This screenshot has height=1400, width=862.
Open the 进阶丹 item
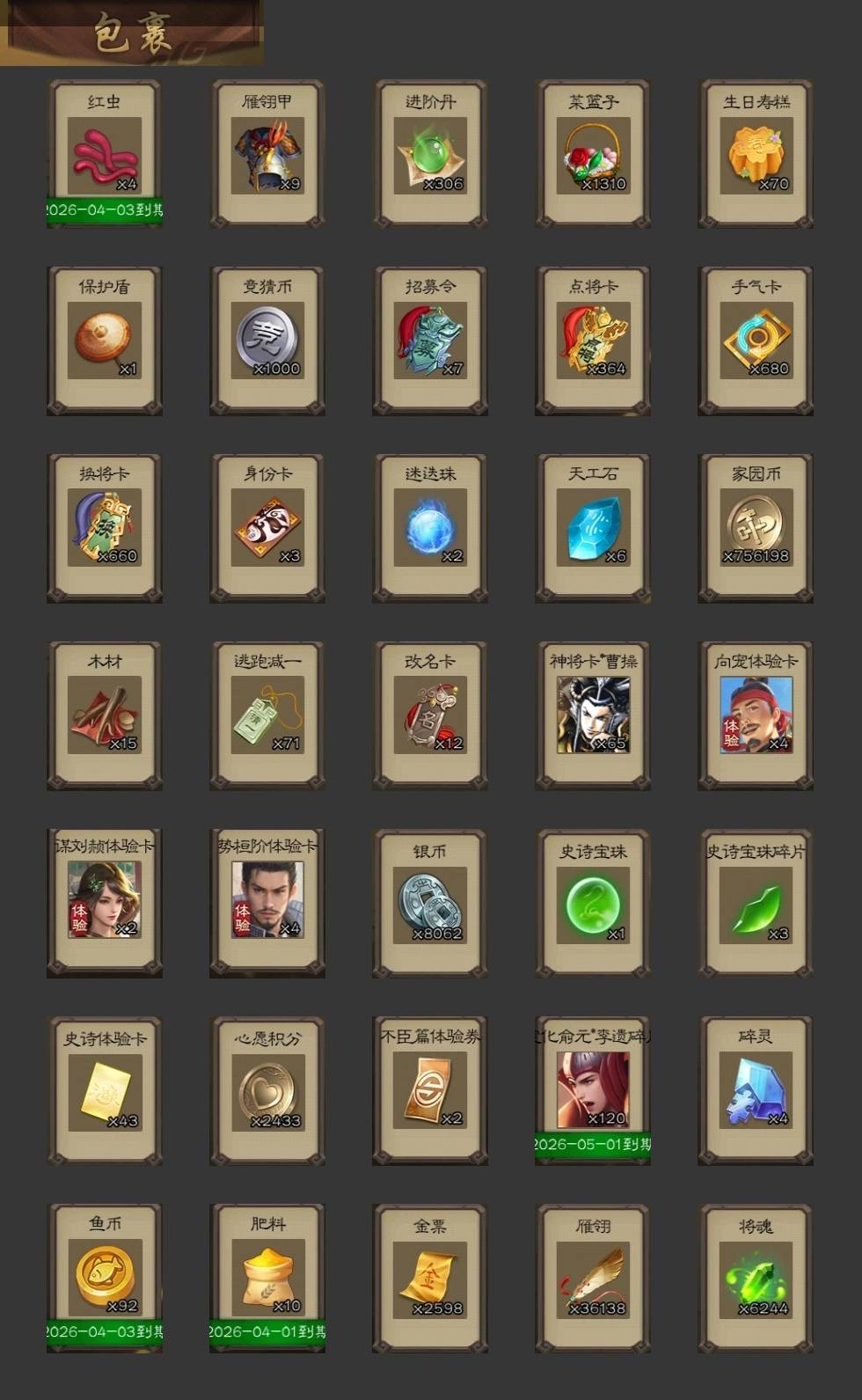click(430, 154)
